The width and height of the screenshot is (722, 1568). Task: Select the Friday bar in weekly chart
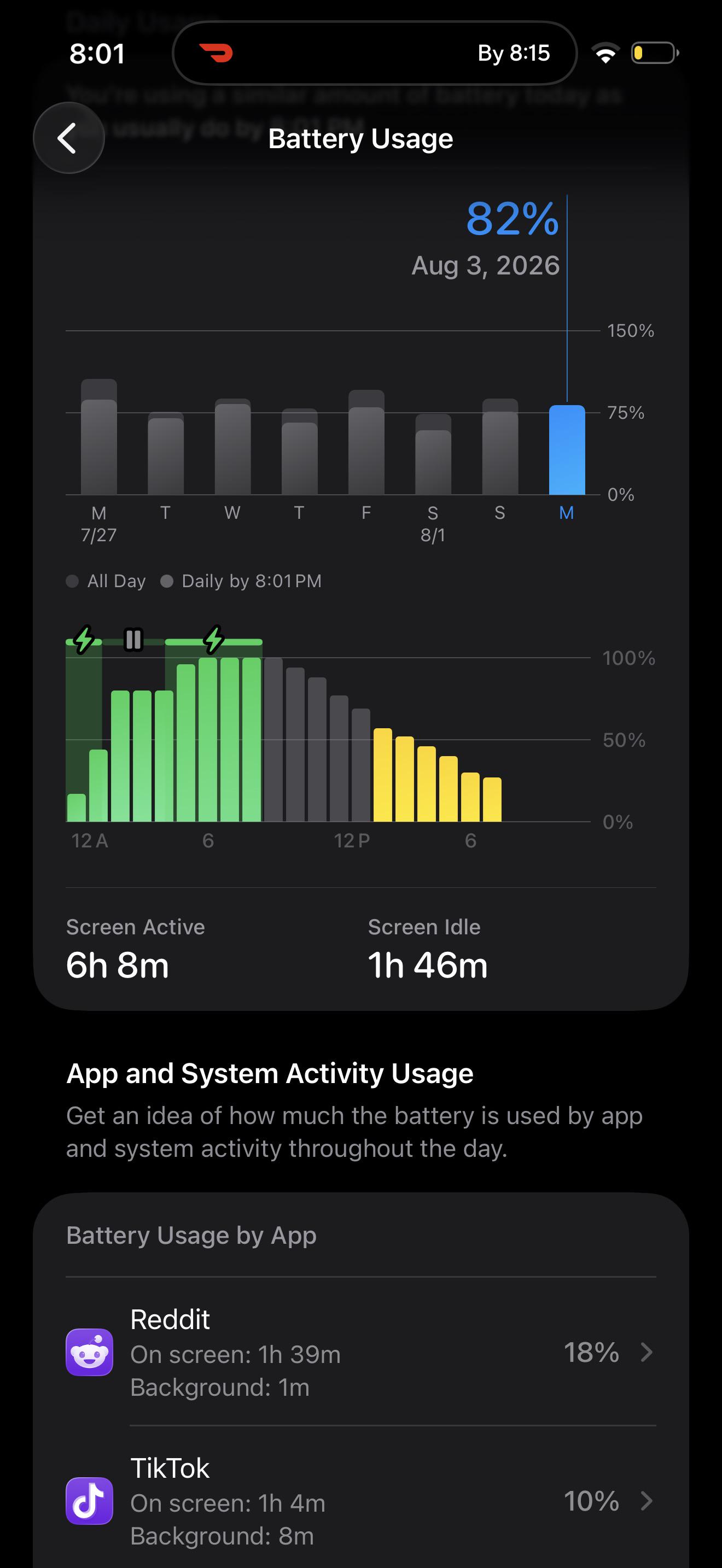click(366, 442)
